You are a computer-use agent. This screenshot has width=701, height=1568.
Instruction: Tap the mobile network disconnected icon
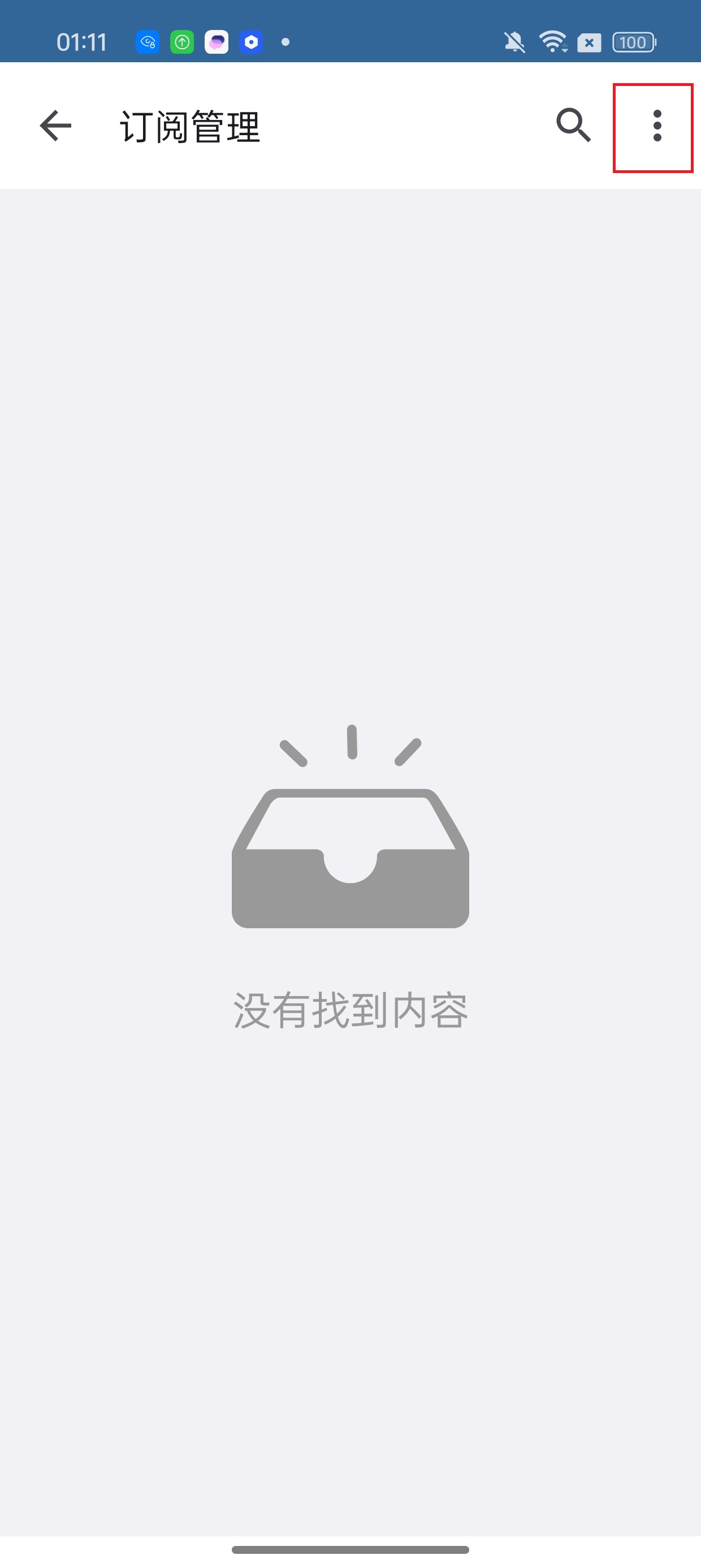tap(589, 41)
